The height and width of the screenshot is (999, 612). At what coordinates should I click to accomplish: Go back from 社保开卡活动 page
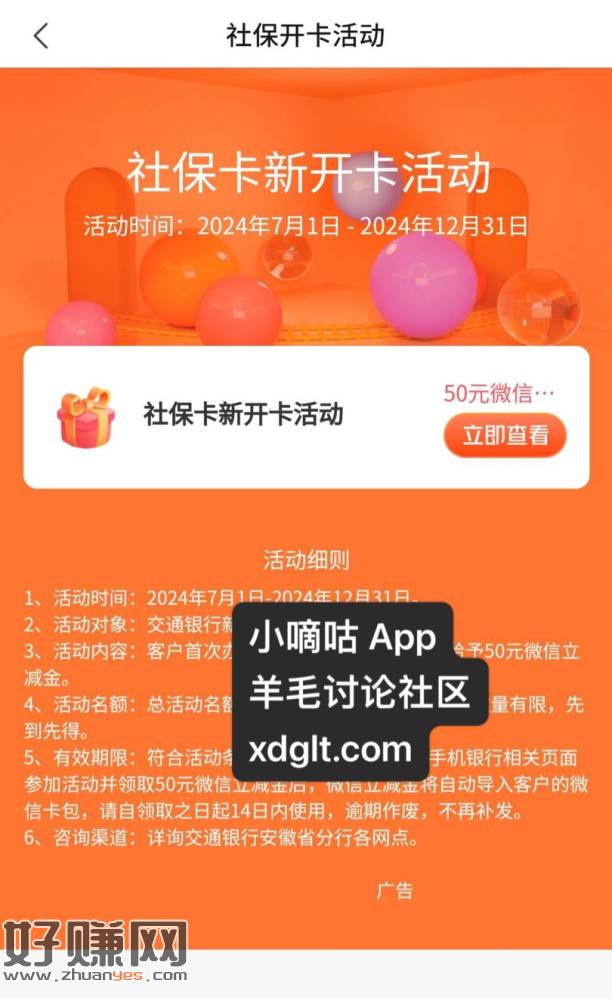pos(40,36)
